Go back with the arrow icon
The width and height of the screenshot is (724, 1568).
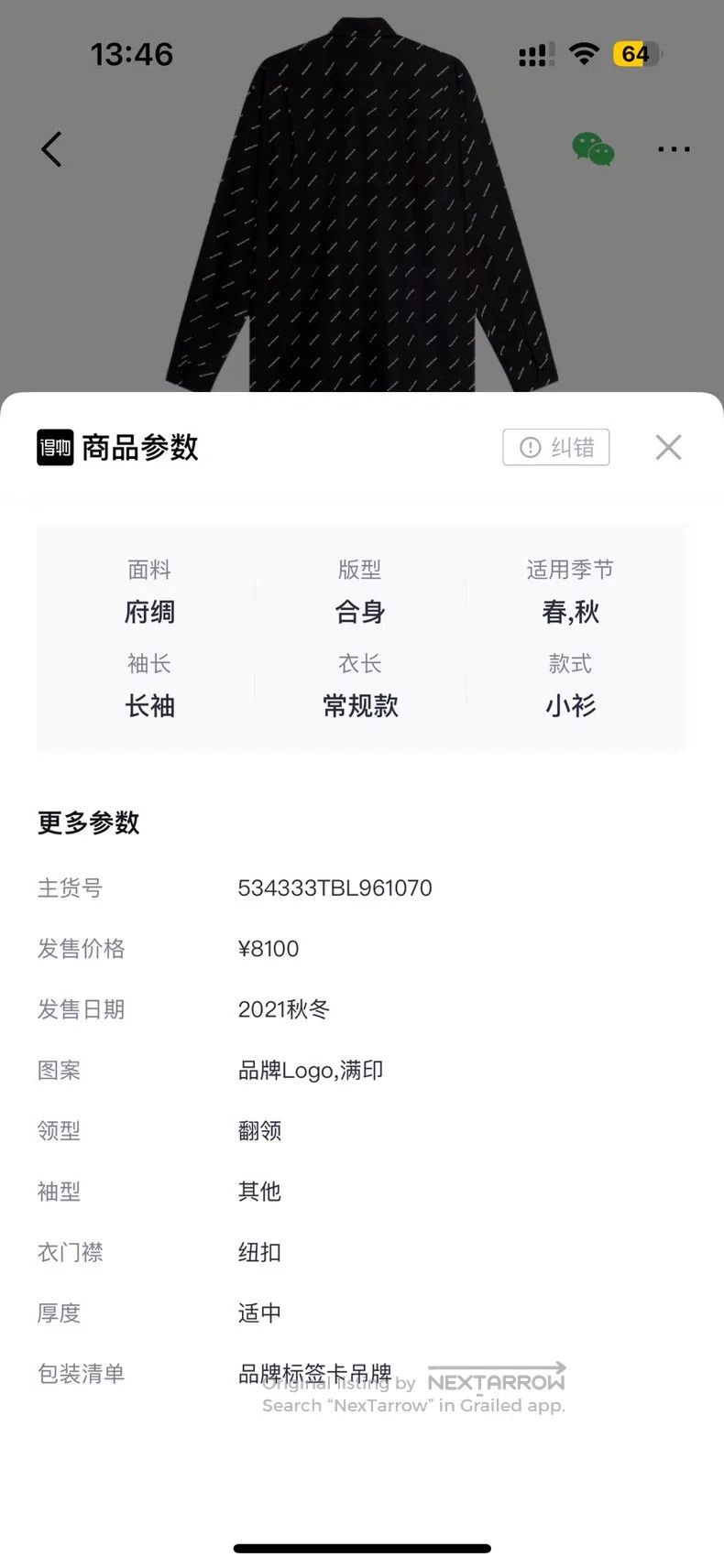[51, 149]
